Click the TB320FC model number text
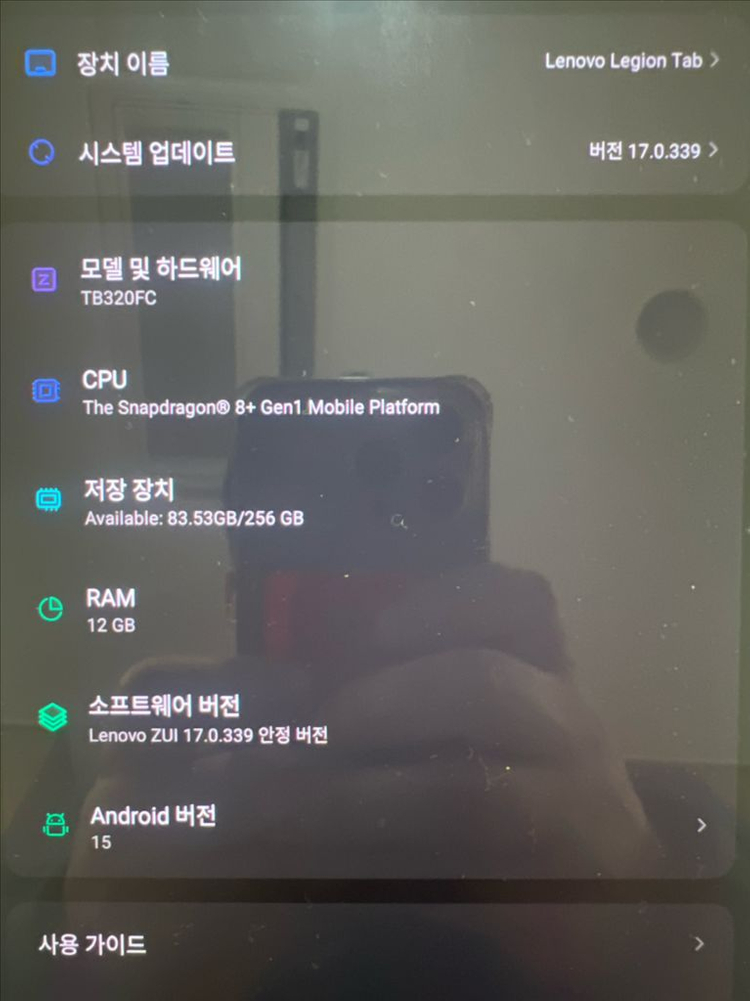The width and height of the screenshot is (750, 1001). pos(118,297)
